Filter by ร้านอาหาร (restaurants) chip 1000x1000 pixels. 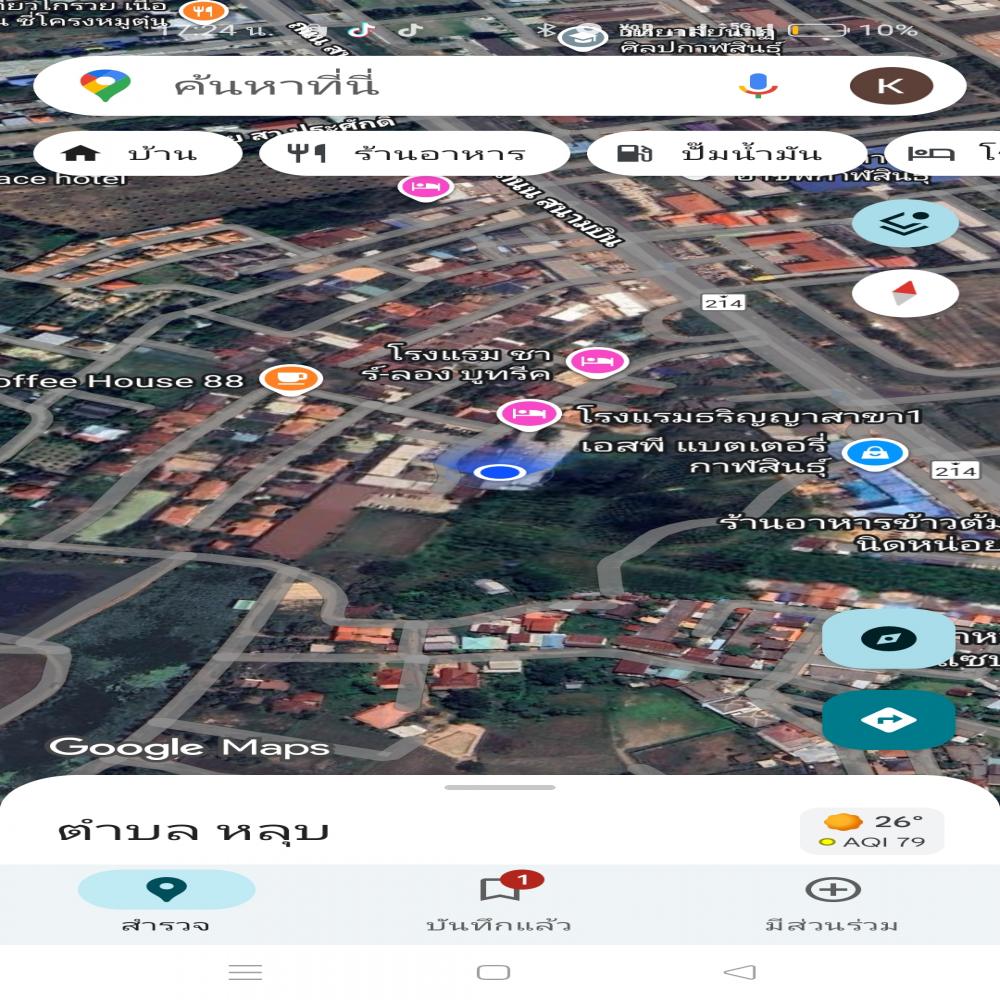(414, 154)
